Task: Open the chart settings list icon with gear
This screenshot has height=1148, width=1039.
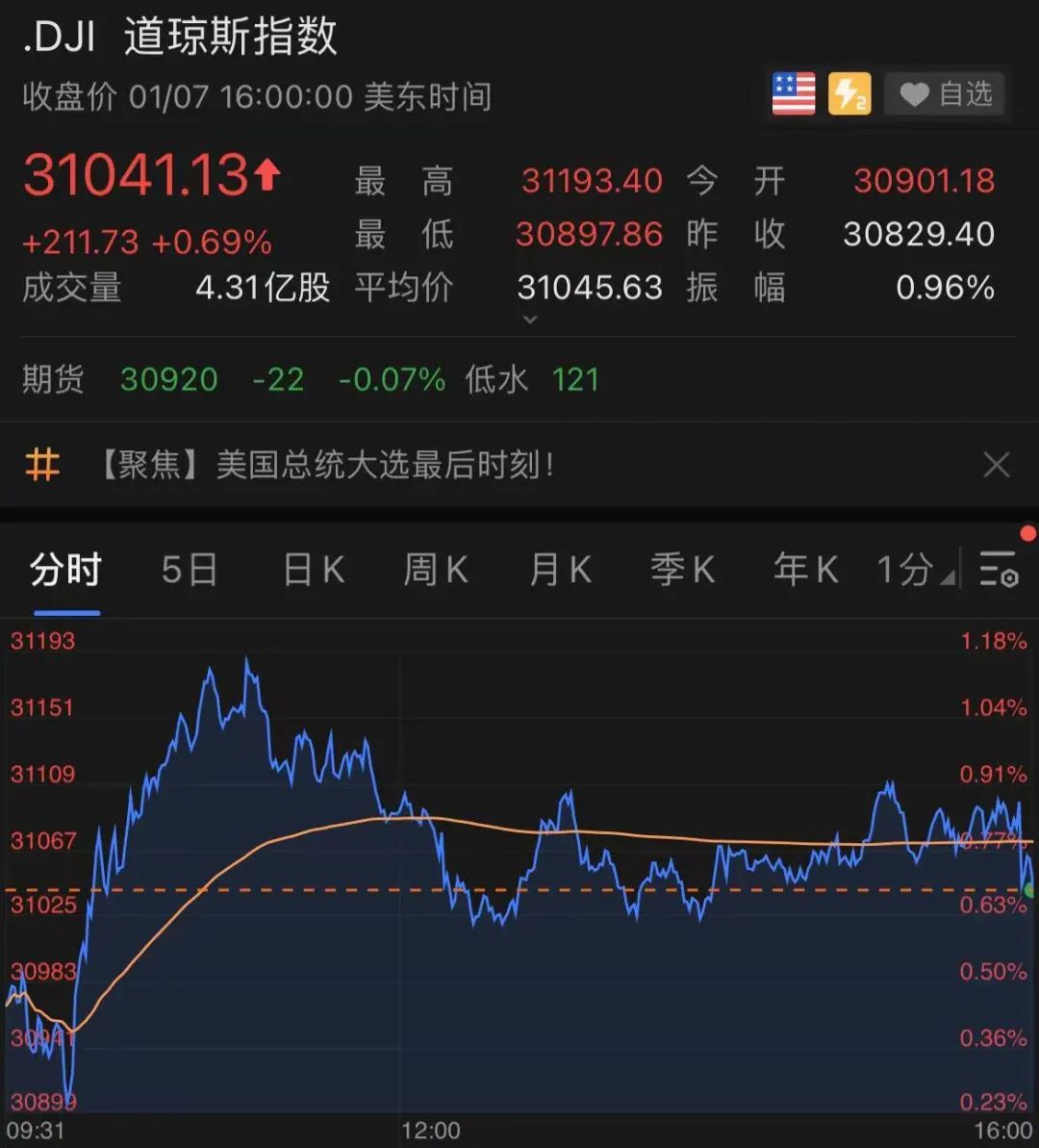Action: (997, 570)
